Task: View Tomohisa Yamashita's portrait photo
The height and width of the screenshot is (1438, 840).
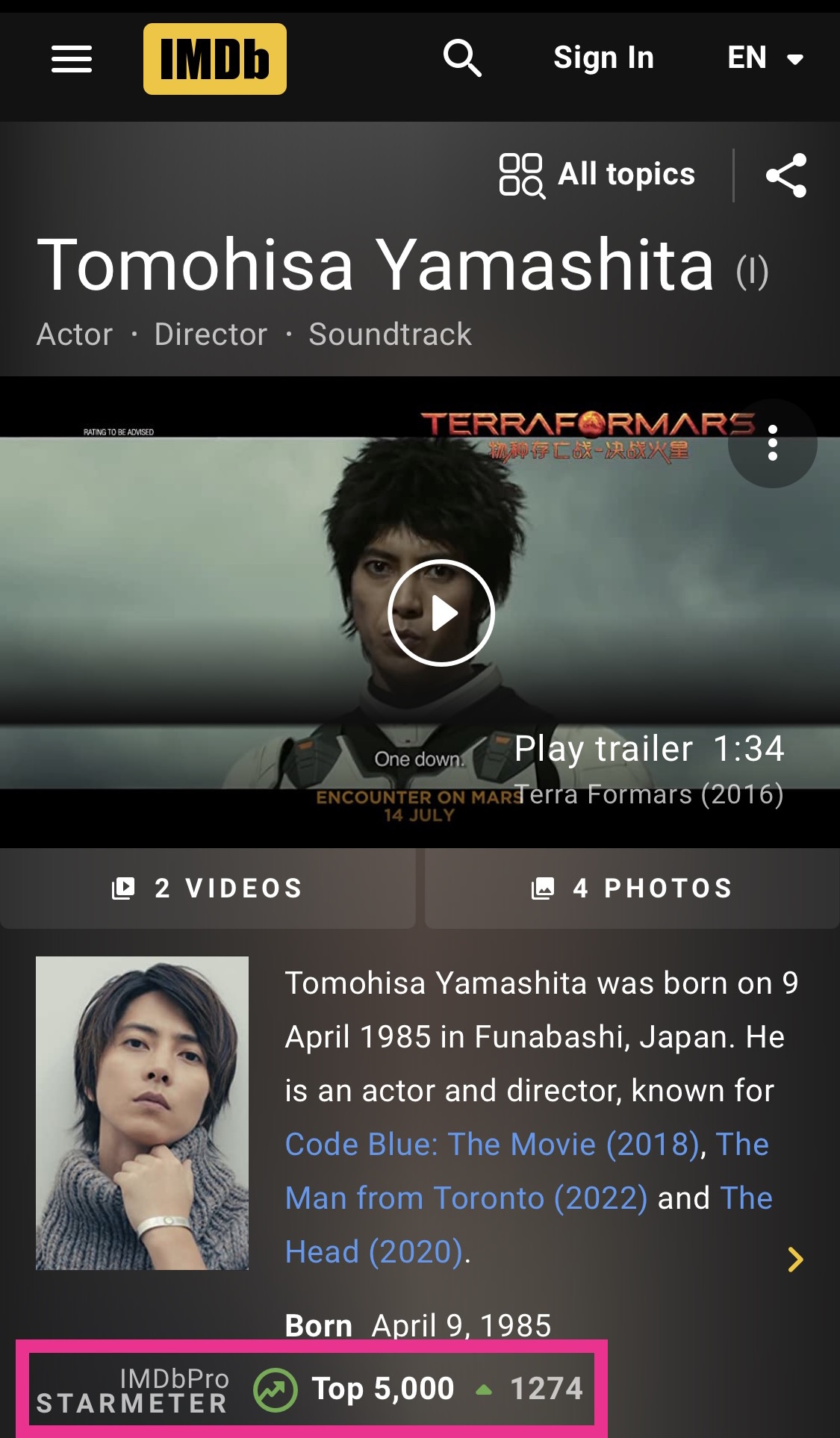Action: point(142,1113)
